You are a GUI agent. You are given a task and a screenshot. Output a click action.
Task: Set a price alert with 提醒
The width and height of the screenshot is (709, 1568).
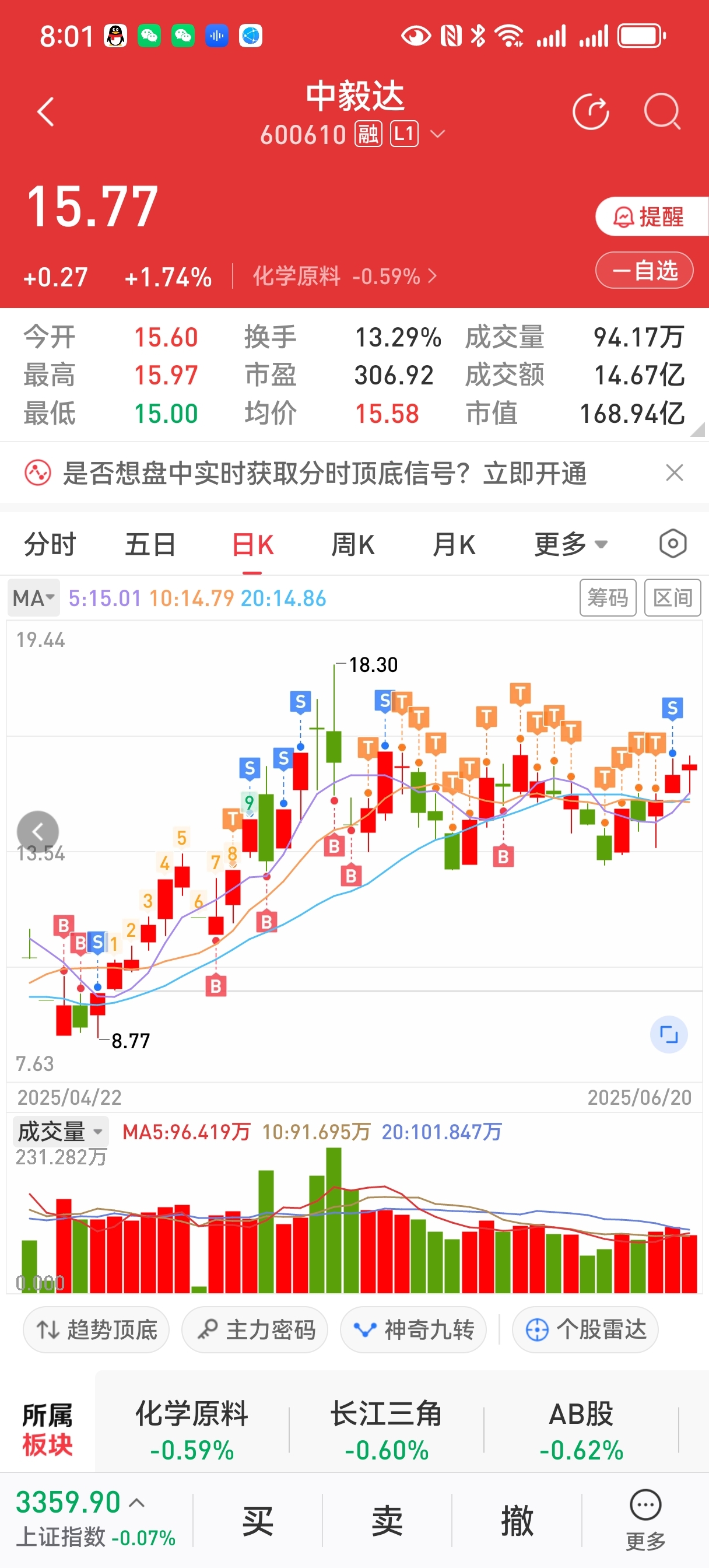click(x=651, y=216)
